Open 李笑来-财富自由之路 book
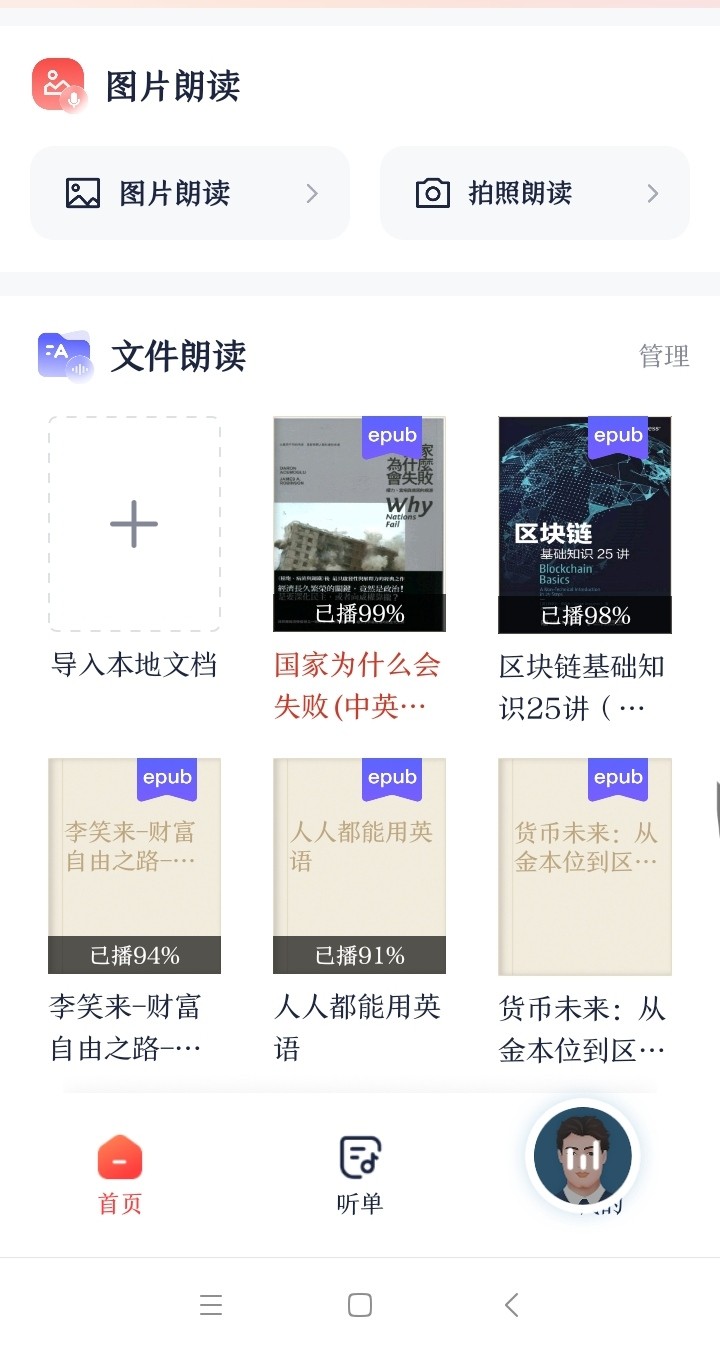Viewport: 720px width, 1353px height. pyautogui.click(x=134, y=866)
